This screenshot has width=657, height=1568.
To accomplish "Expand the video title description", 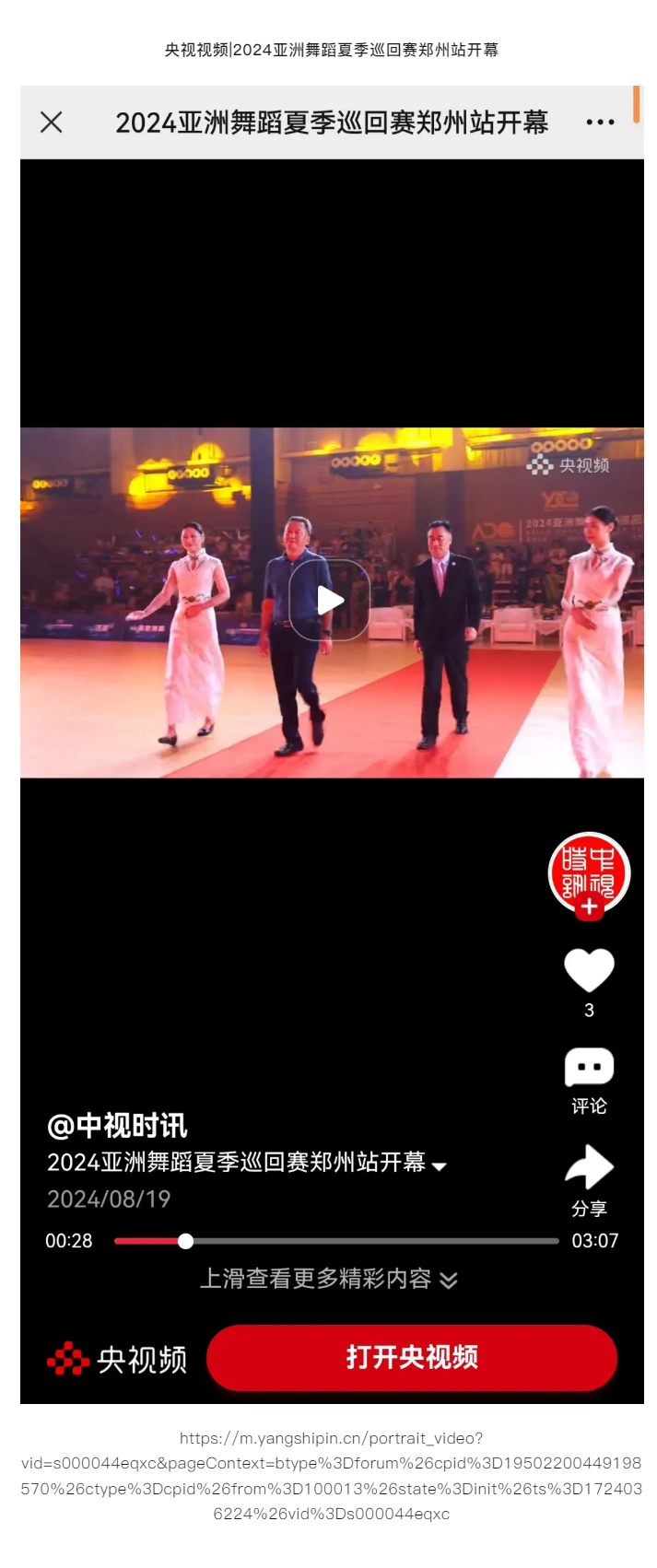I will point(440,1165).
